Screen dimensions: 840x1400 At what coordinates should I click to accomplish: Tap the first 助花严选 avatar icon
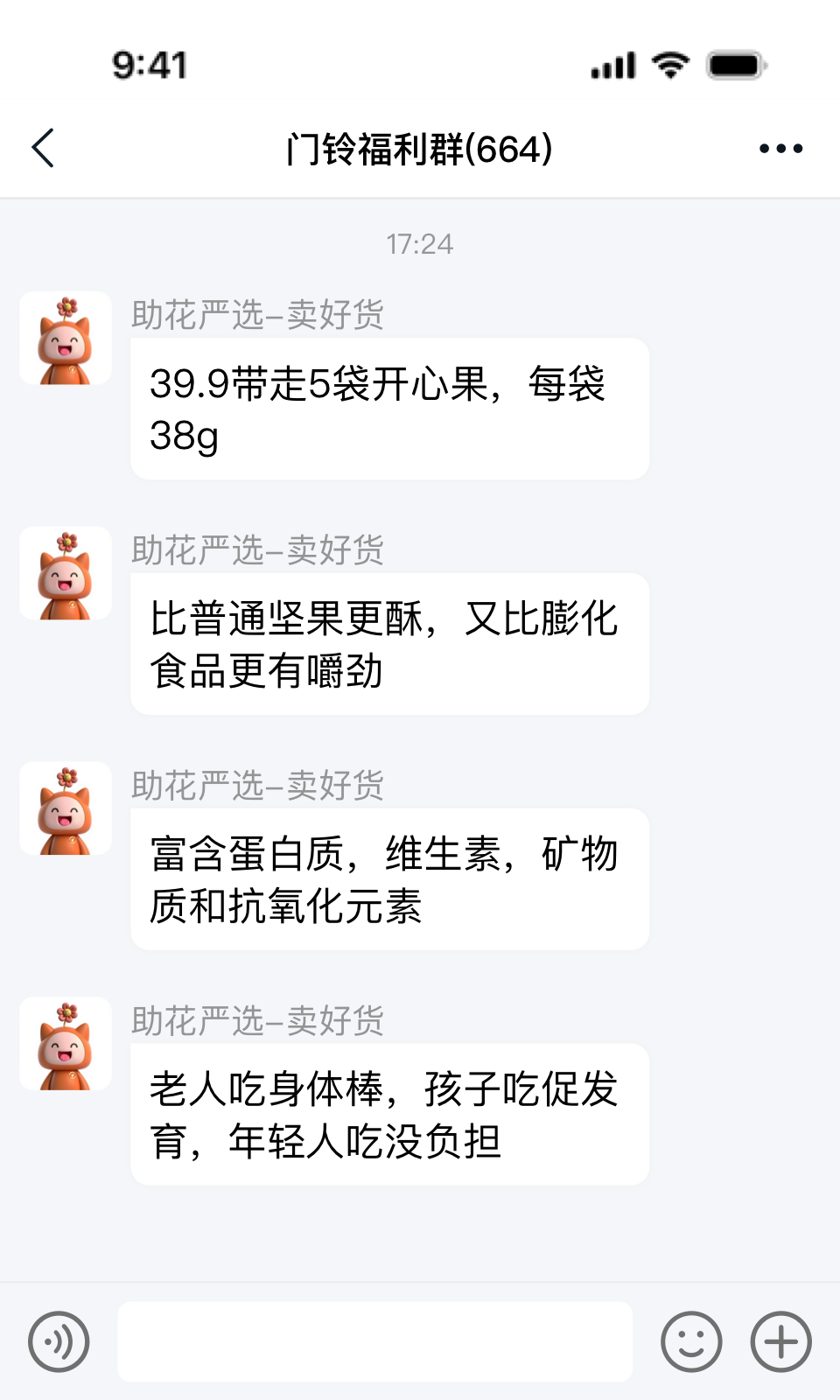[x=65, y=338]
